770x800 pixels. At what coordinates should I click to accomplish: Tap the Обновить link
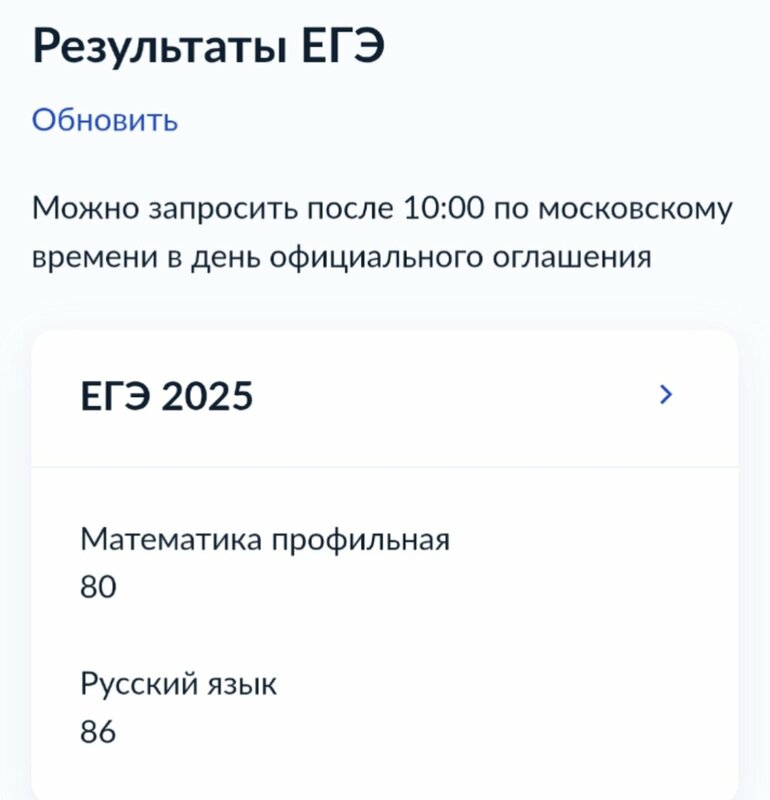(x=105, y=120)
